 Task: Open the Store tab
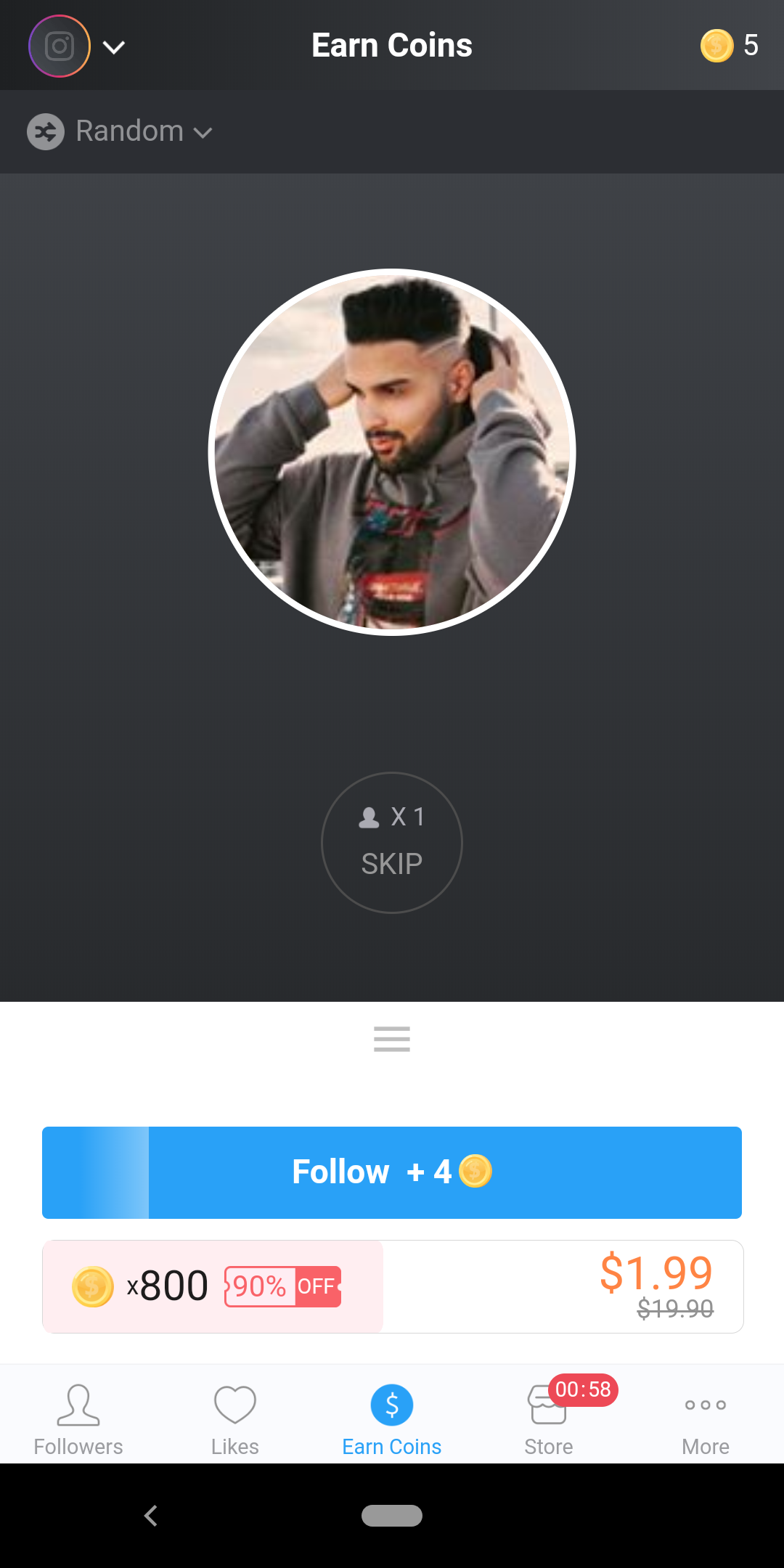click(x=549, y=1420)
